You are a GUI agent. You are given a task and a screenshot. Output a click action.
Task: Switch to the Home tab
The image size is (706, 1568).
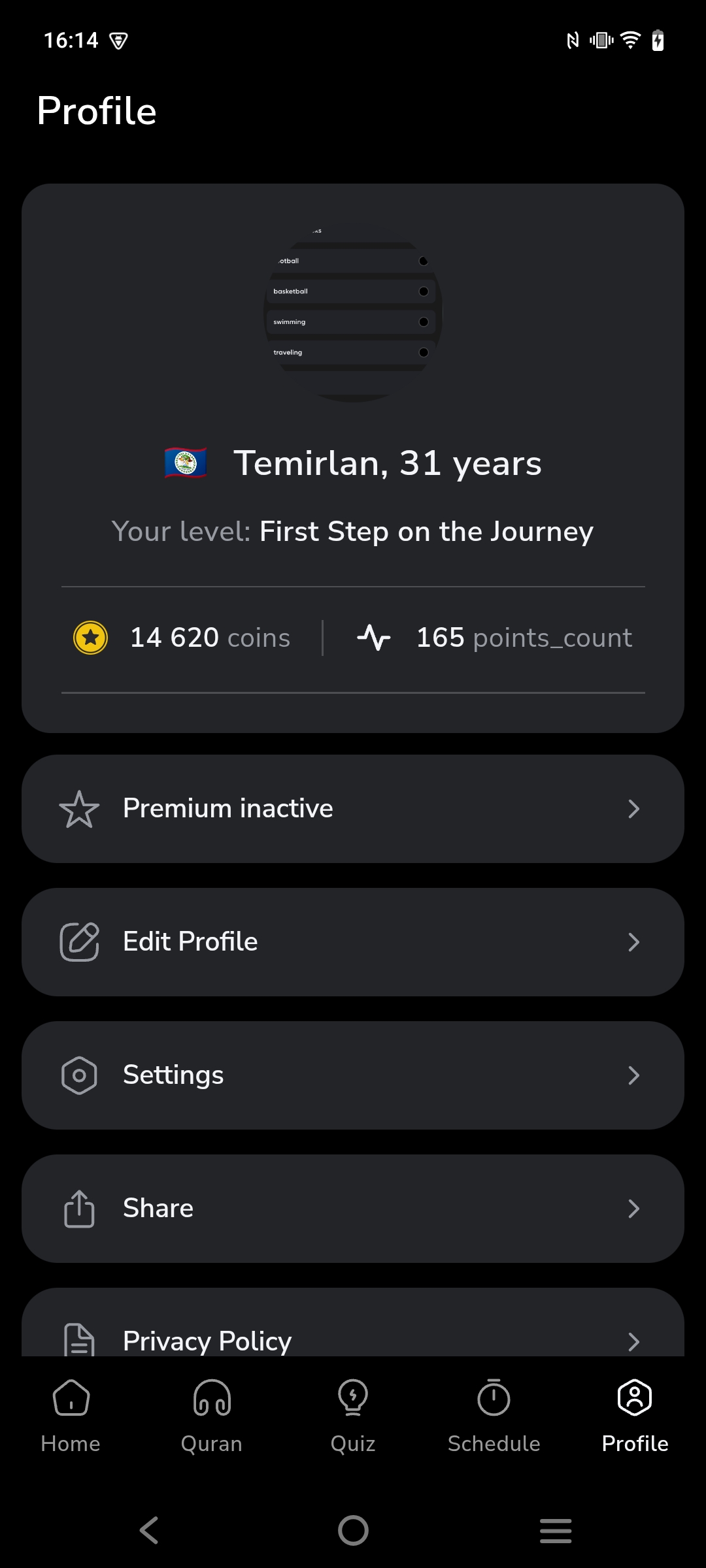pos(71,1415)
